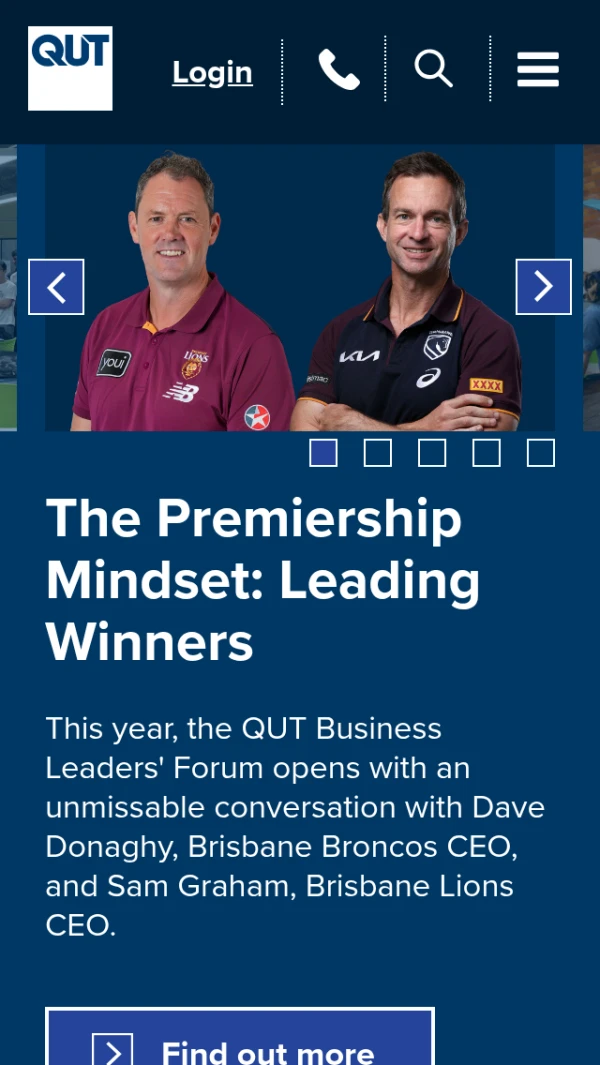Go to the QUT home logo
The image size is (600, 1065).
70,68
